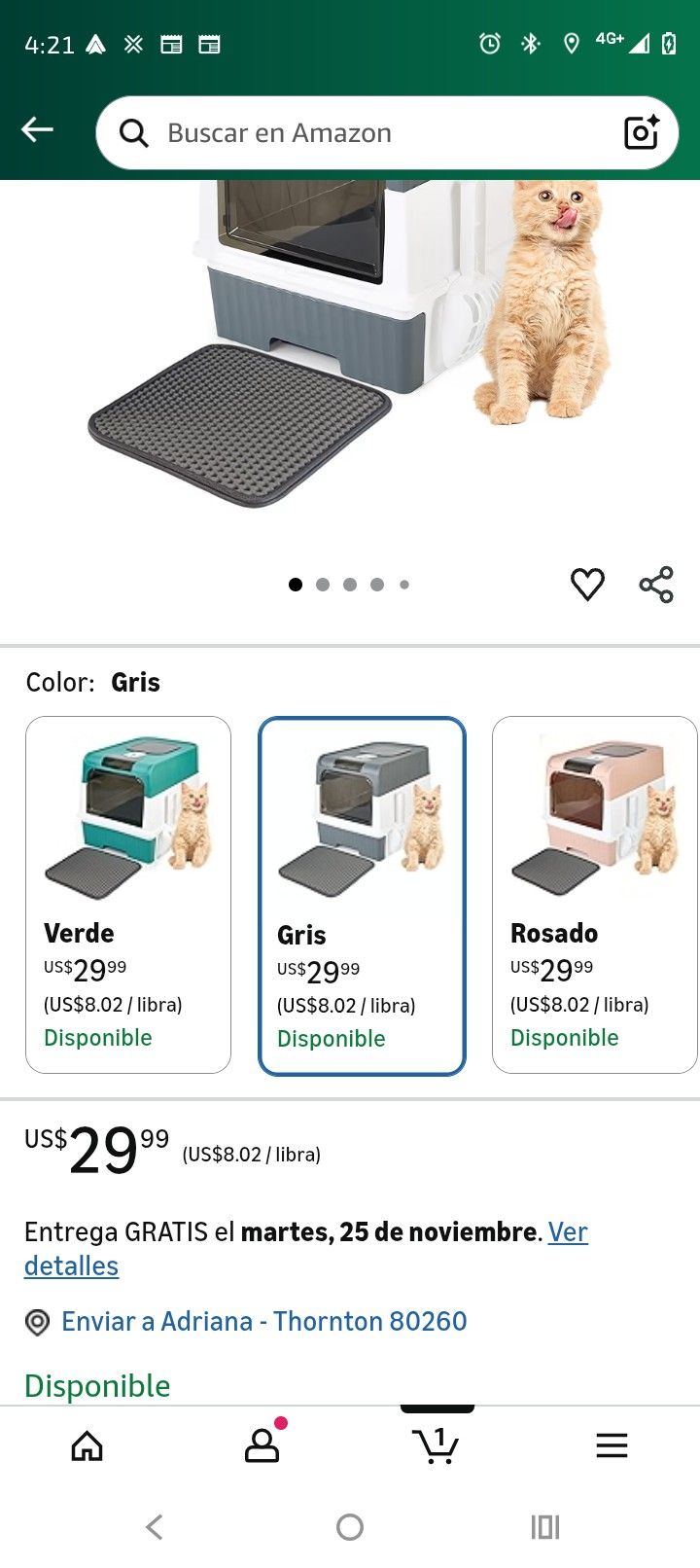Tap the system home button
Image resolution: width=700 pixels, height=1568 pixels.
point(350,1527)
